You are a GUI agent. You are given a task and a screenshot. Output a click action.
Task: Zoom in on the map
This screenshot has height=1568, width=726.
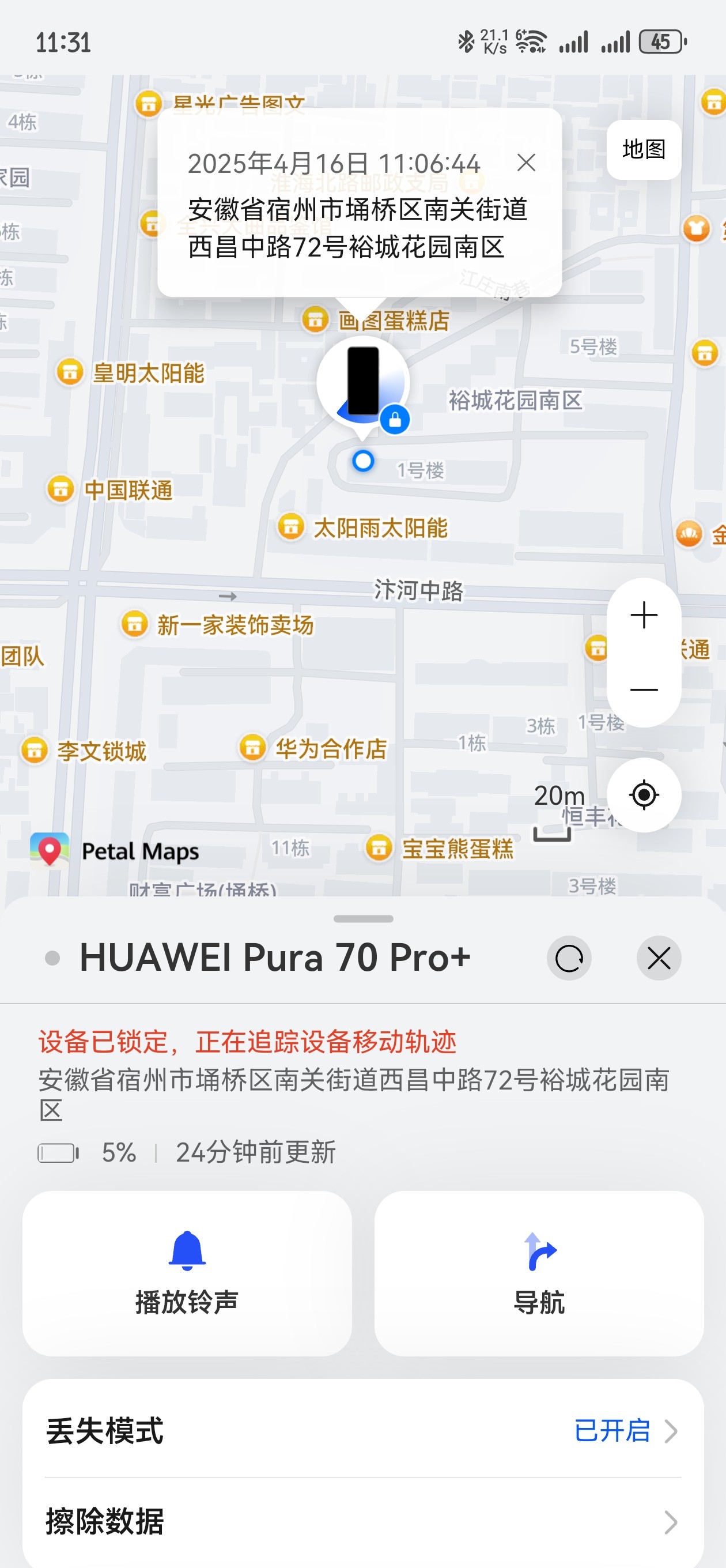pos(643,615)
